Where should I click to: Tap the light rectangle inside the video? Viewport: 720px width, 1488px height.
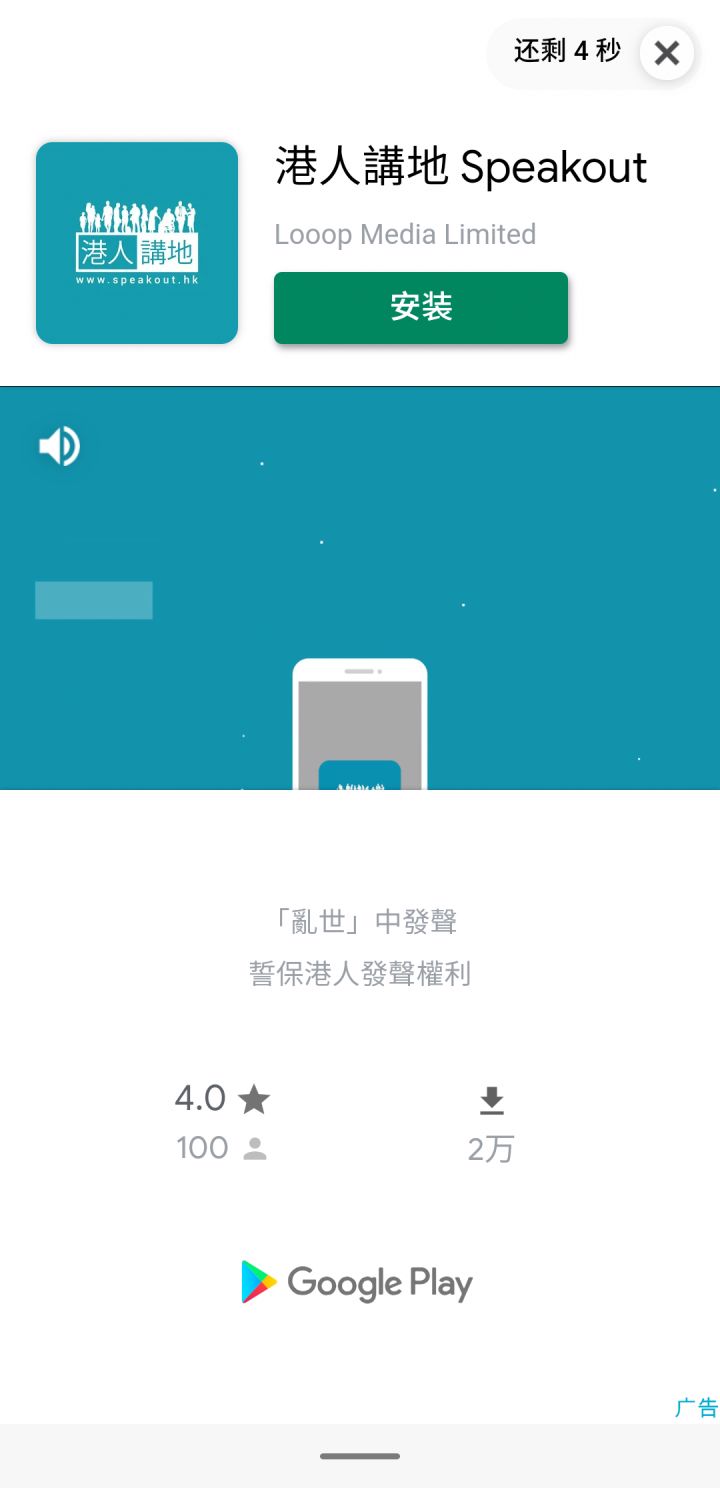coord(93,600)
